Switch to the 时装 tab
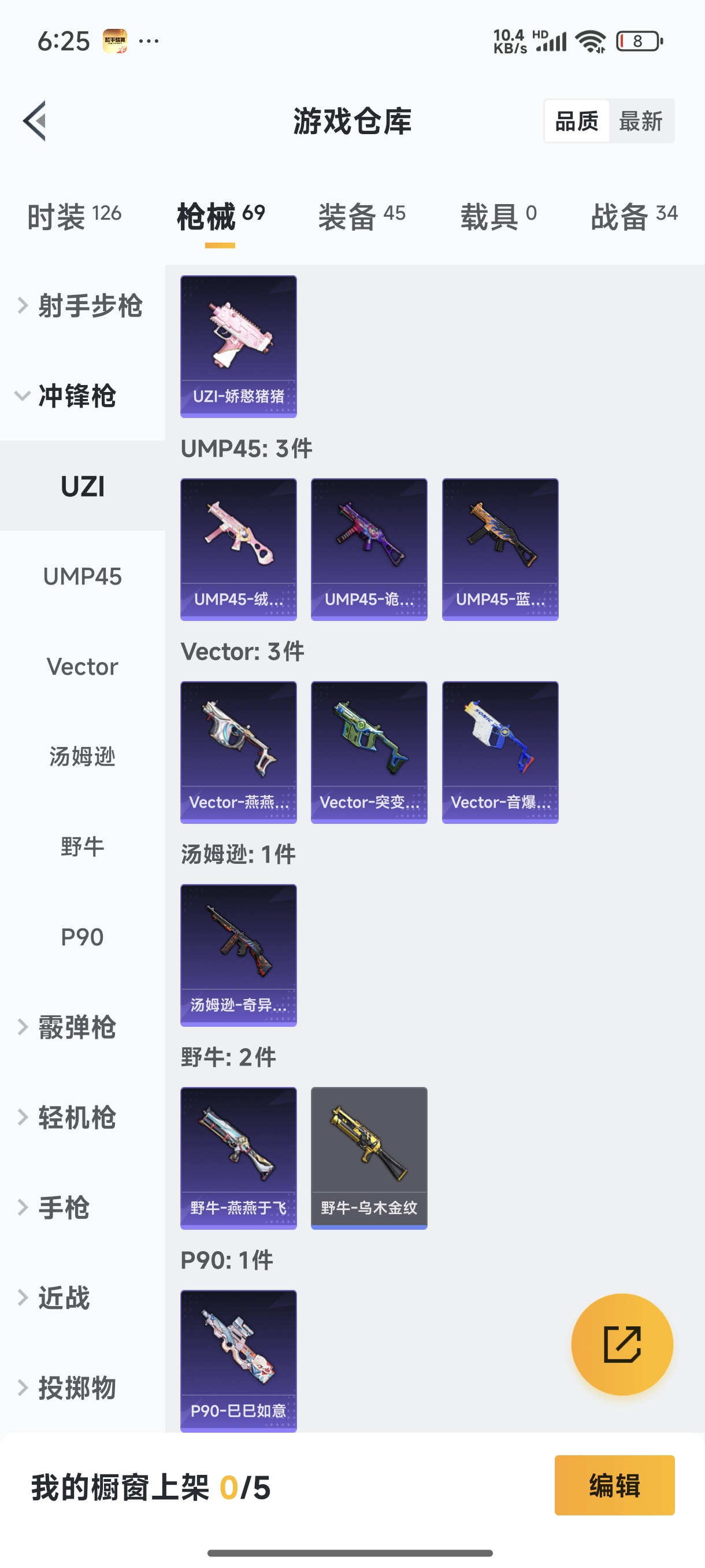This screenshot has height=1568, width=705. [x=74, y=216]
